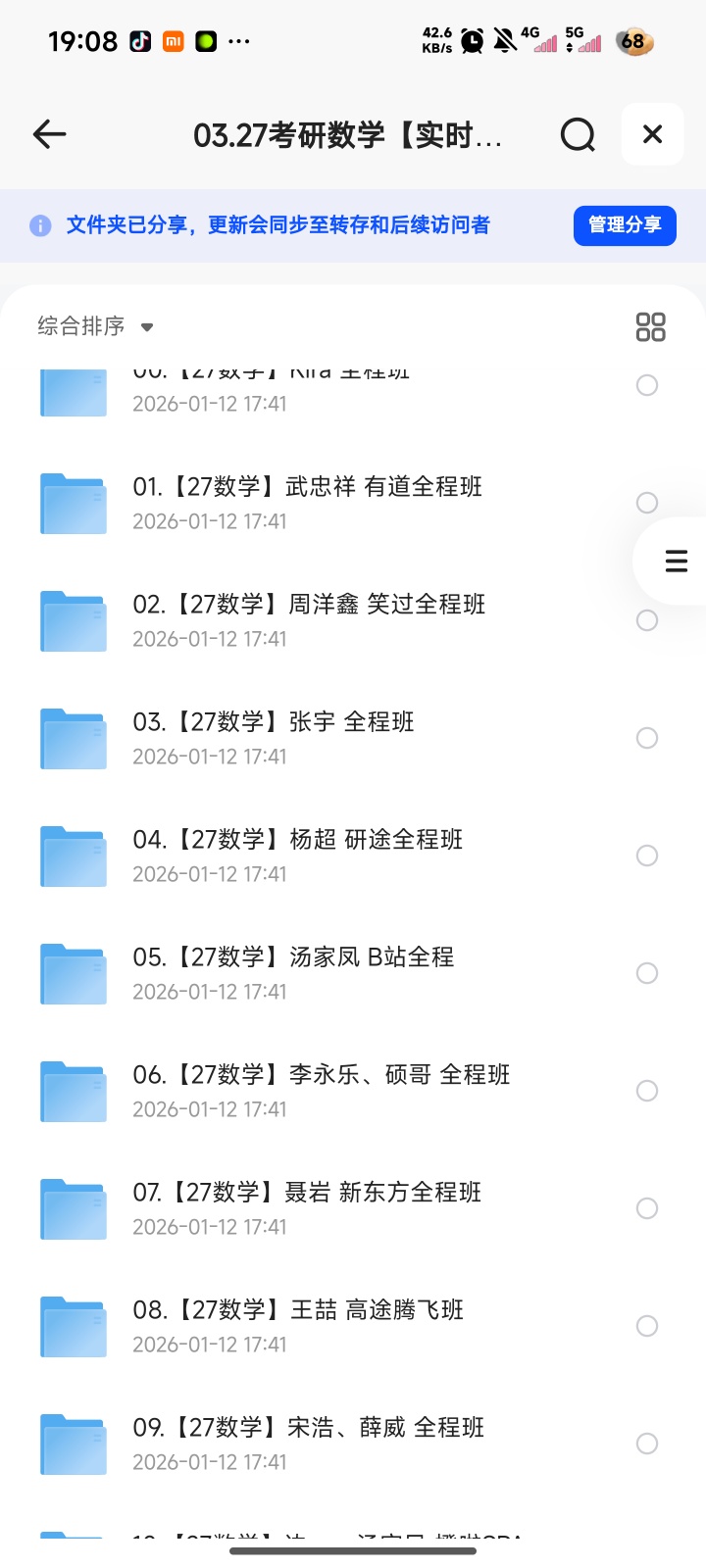The image size is (706, 1568).
Task: Open folder 02 周洋鑫 笑过全程班
Action: click(x=353, y=620)
